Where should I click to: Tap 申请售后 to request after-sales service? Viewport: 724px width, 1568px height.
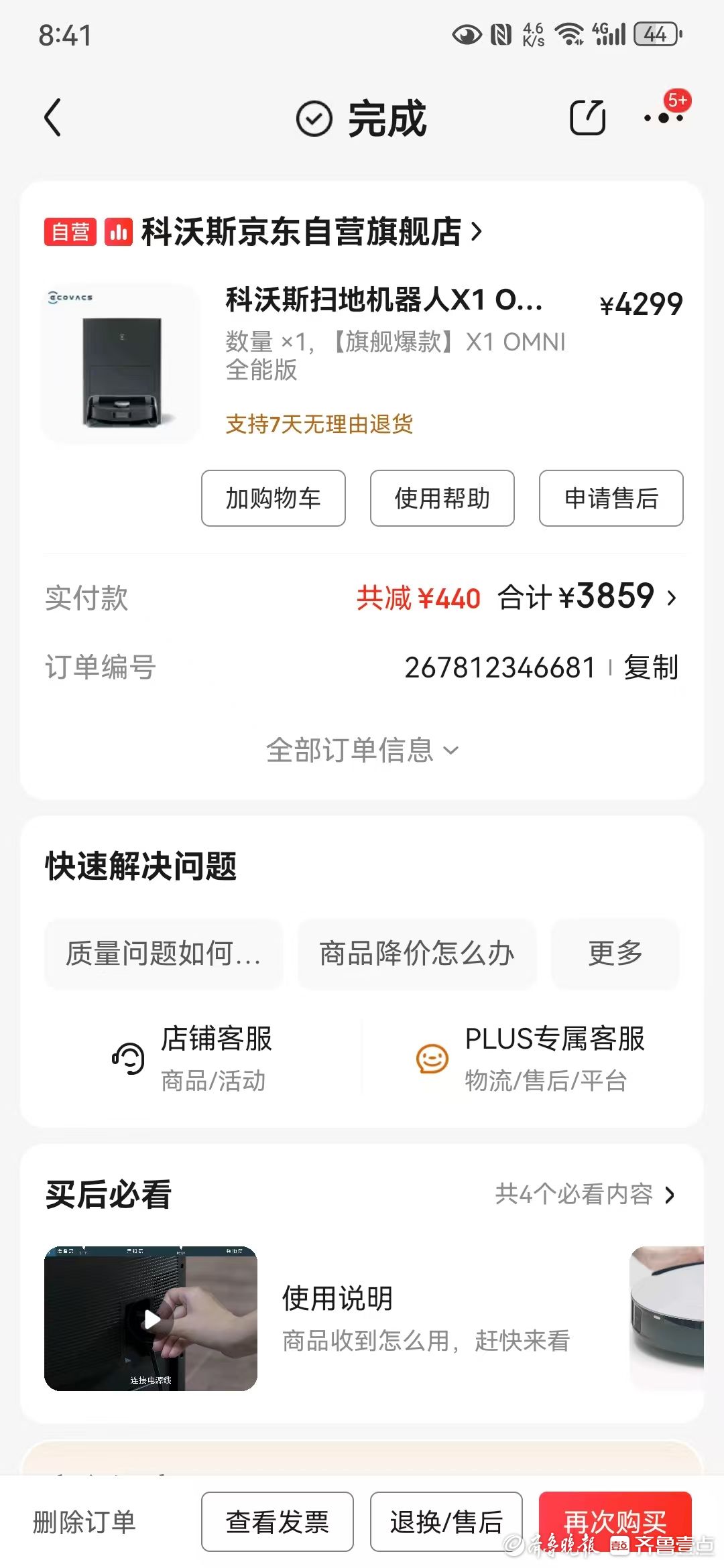tap(611, 498)
